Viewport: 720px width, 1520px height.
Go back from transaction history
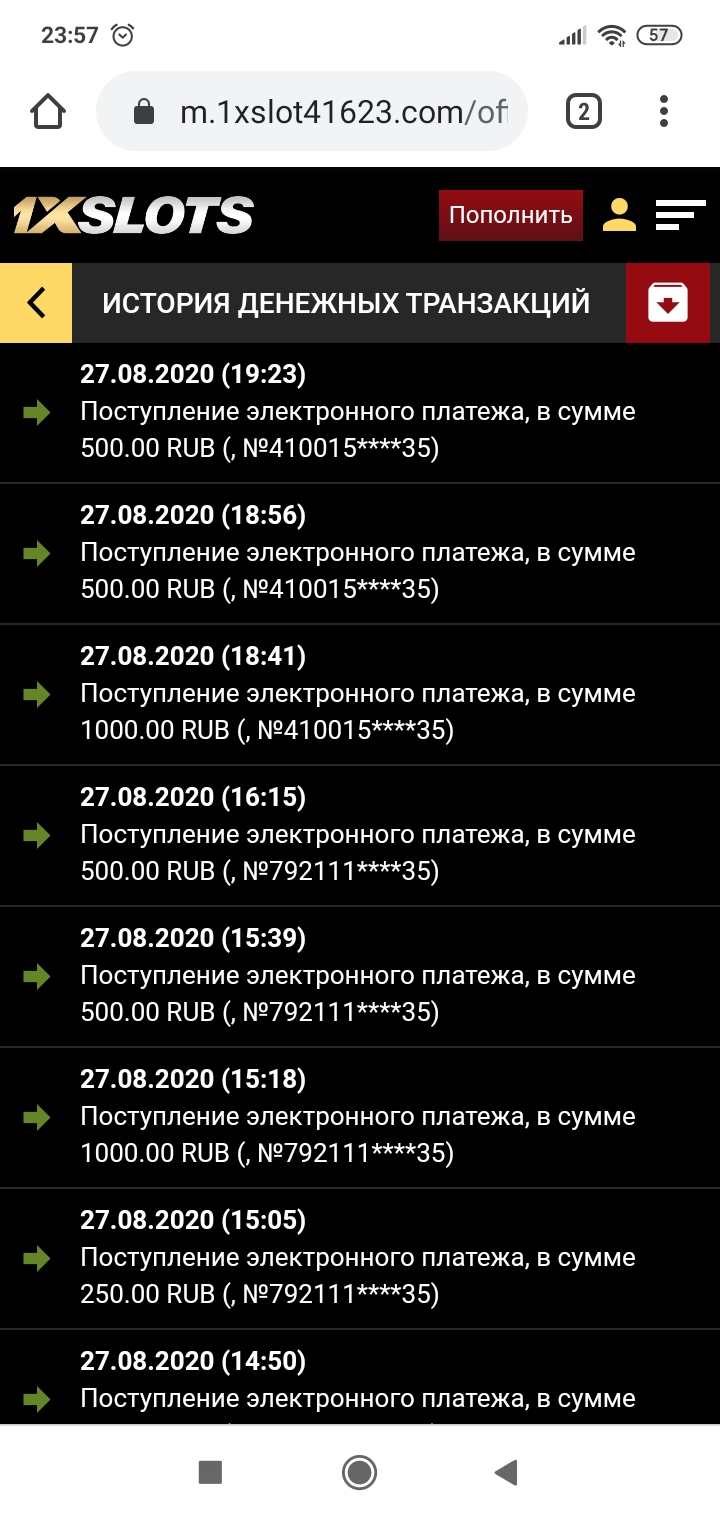[x=36, y=302]
